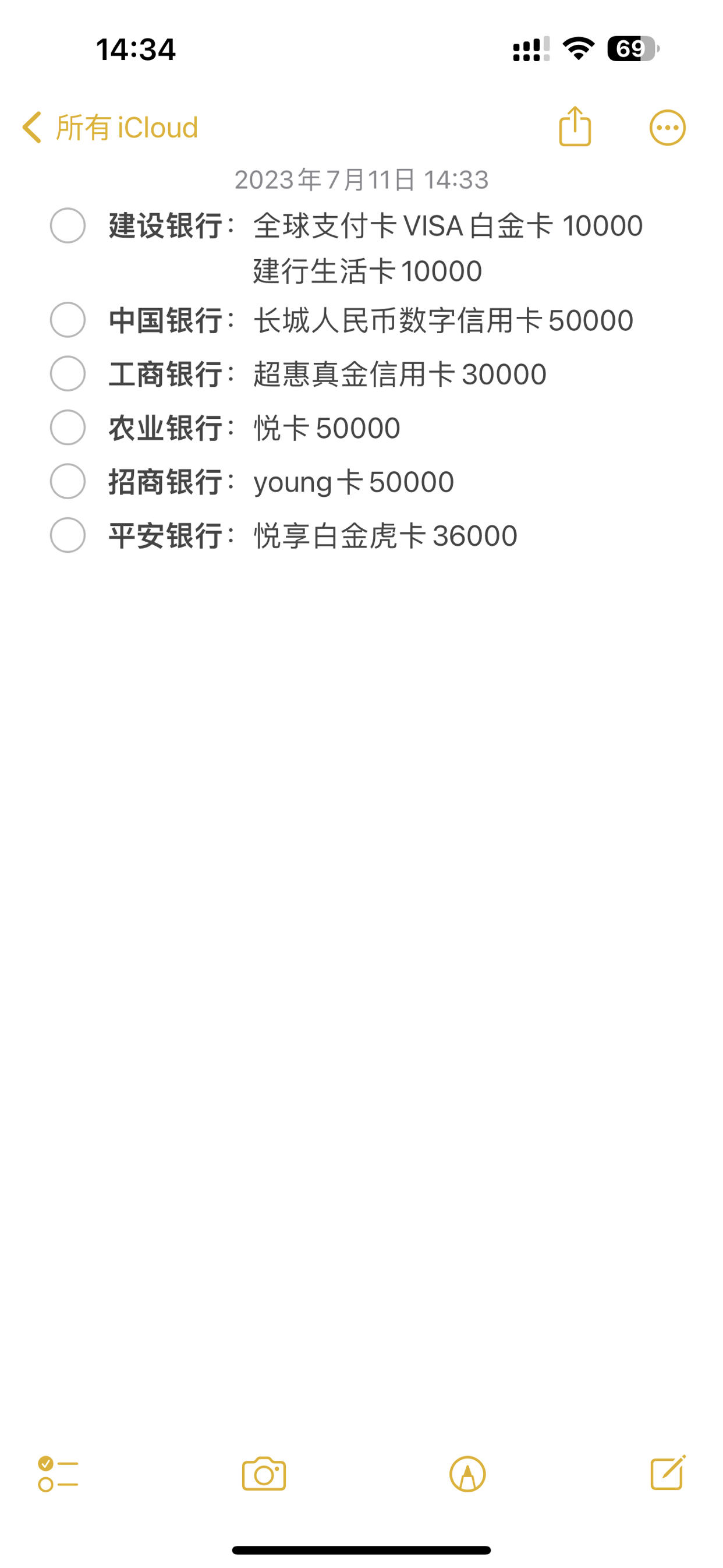This screenshot has height=1568, width=723.
Task: Open the camera attachment option
Action: click(264, 1474)
